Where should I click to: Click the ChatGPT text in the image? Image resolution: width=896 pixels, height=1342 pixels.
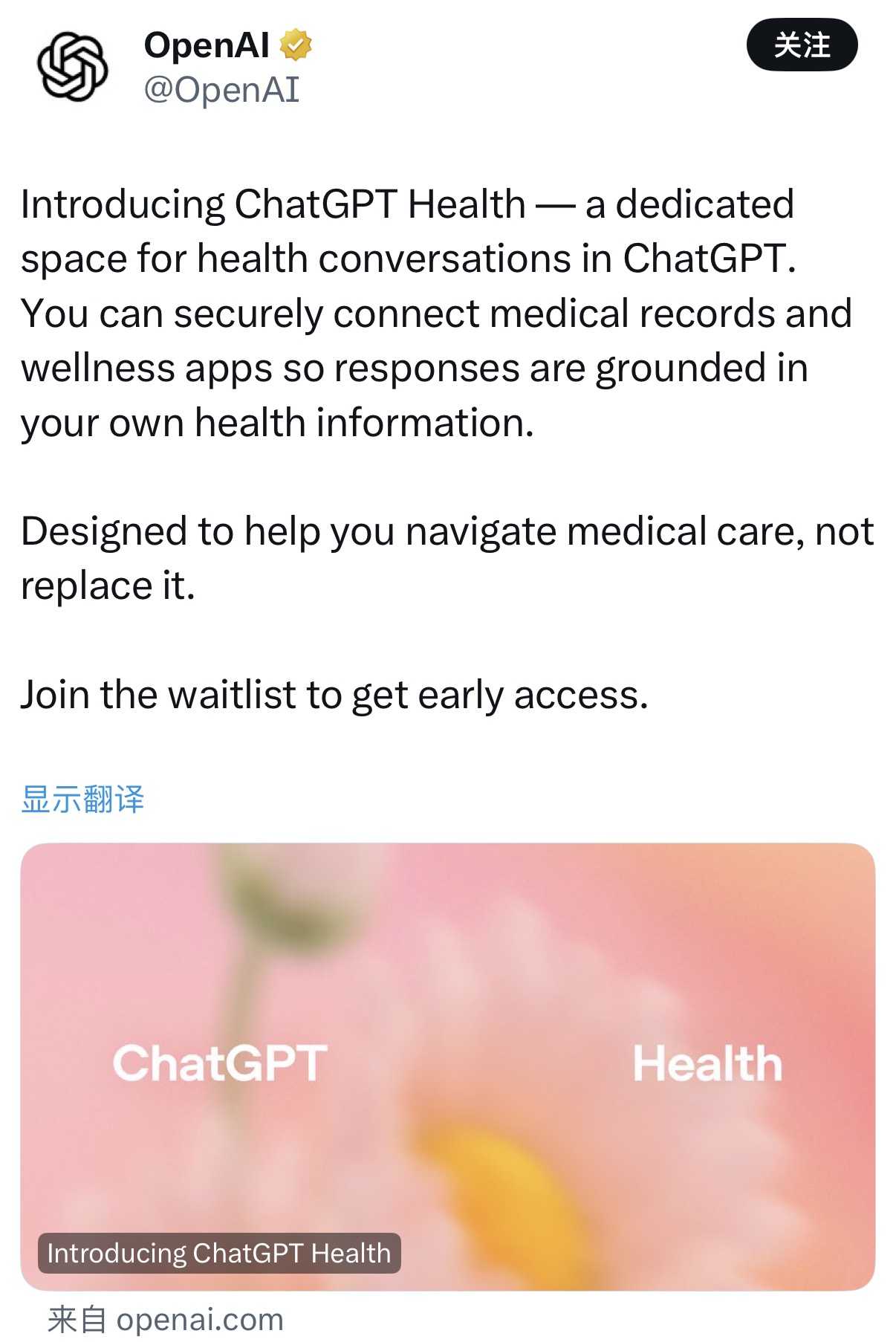tap(223, 1063)
